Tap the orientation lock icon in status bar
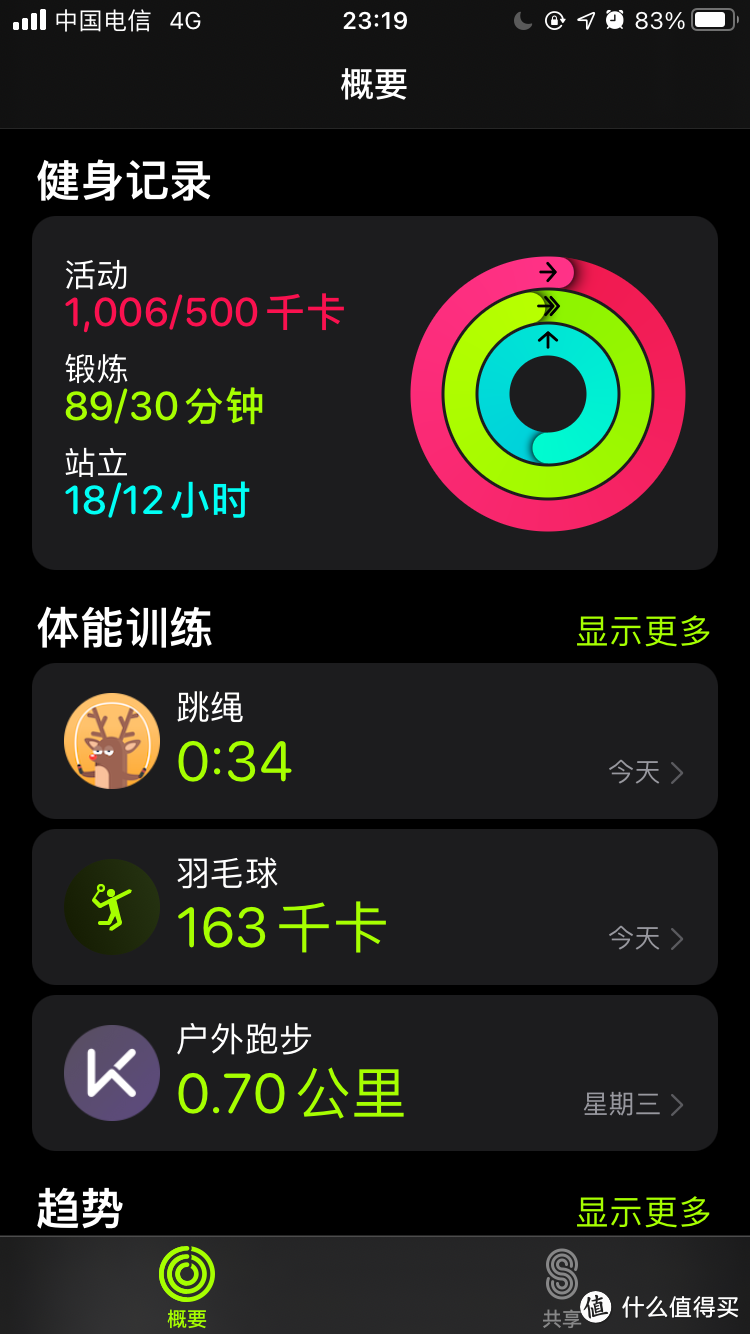The height and width of the screenshot is (1334, 750). (x=554, y=19)
